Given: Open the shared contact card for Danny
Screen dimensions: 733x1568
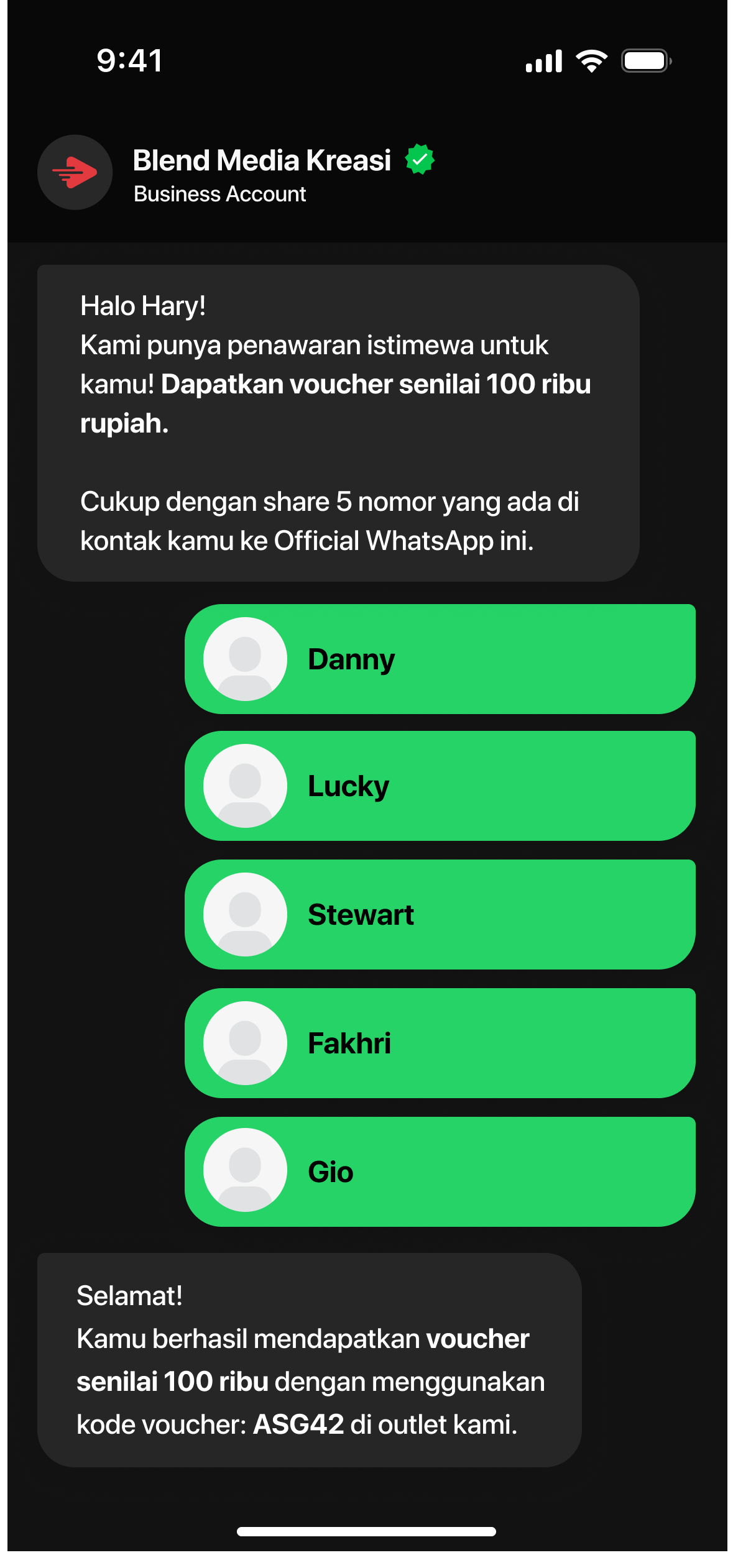Looking at the screenshot, I should (439, 659).
